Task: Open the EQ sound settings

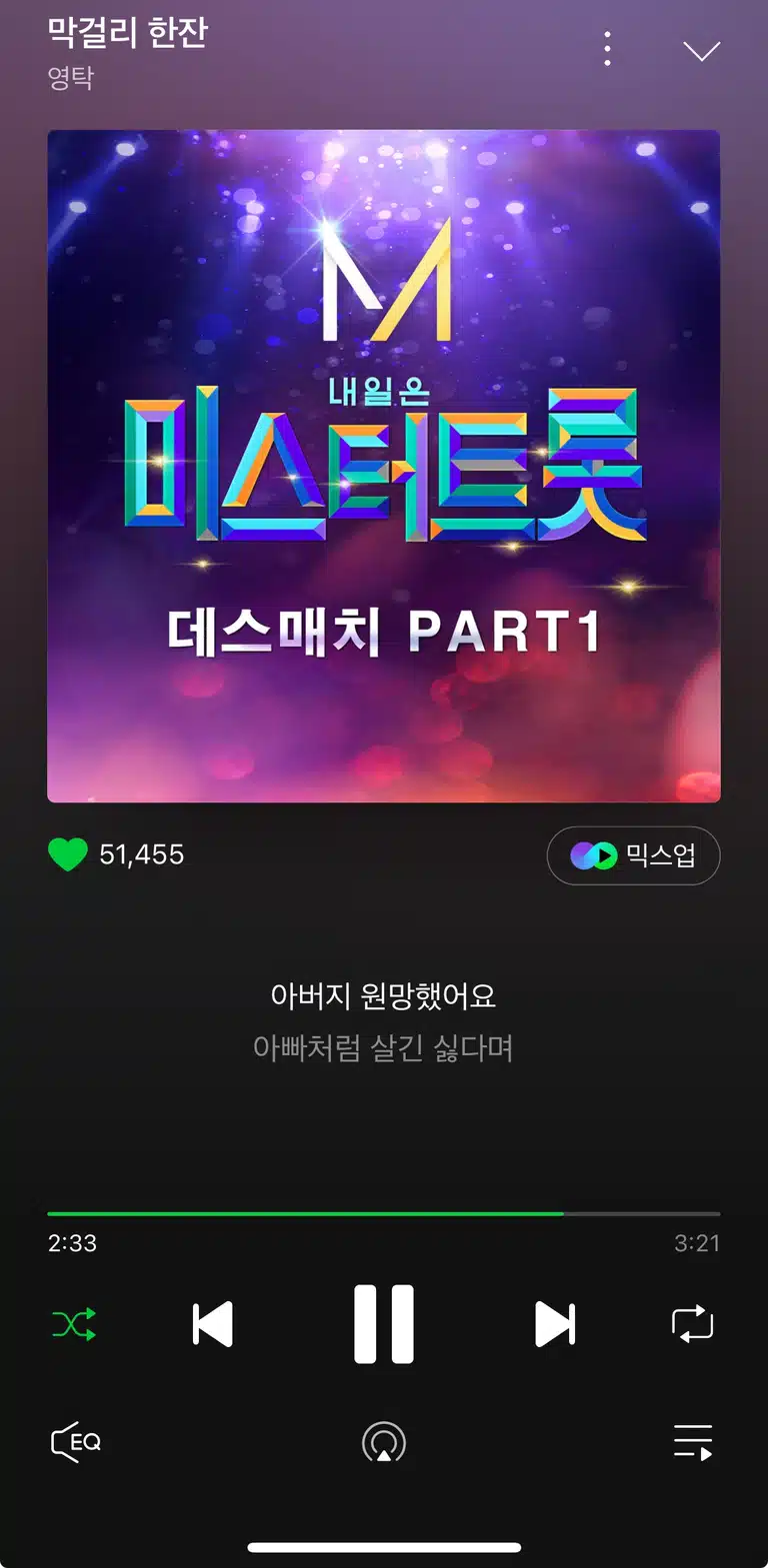Action: [76, 1442]
